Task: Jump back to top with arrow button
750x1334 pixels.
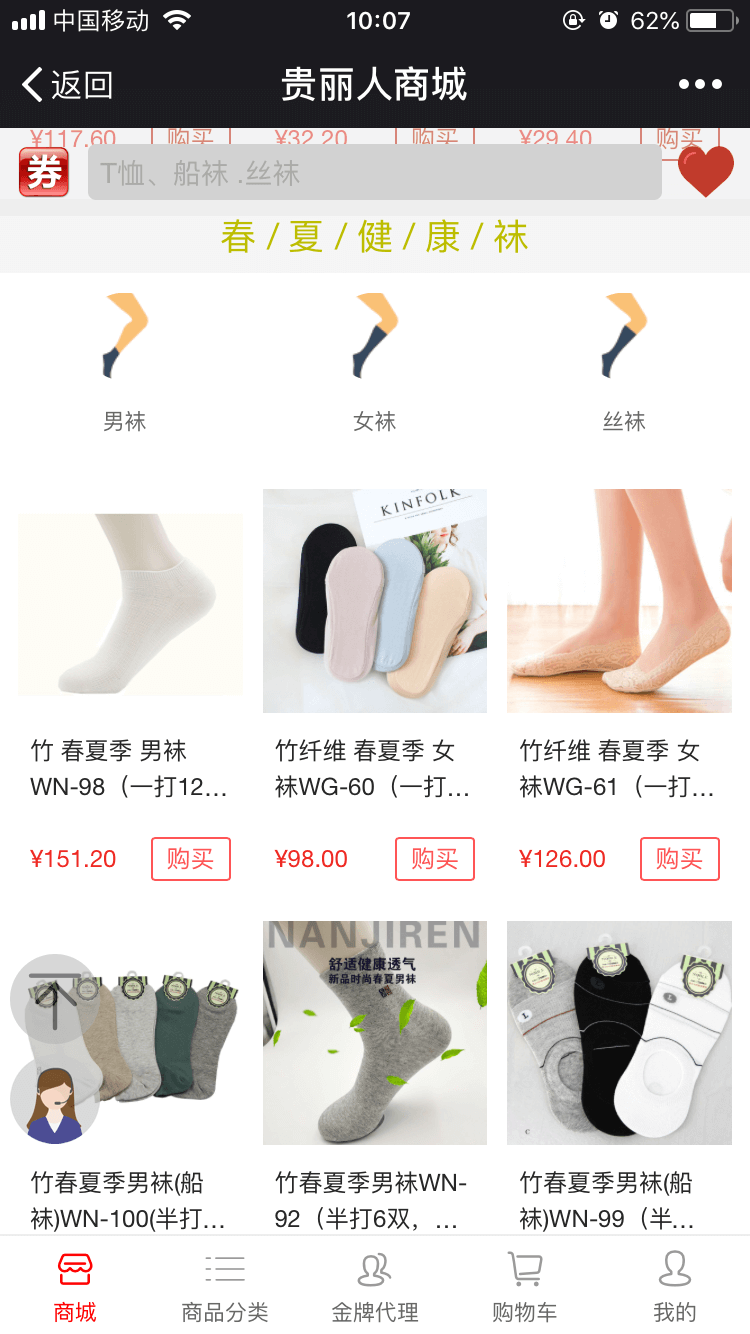Action: pos(55,999)
